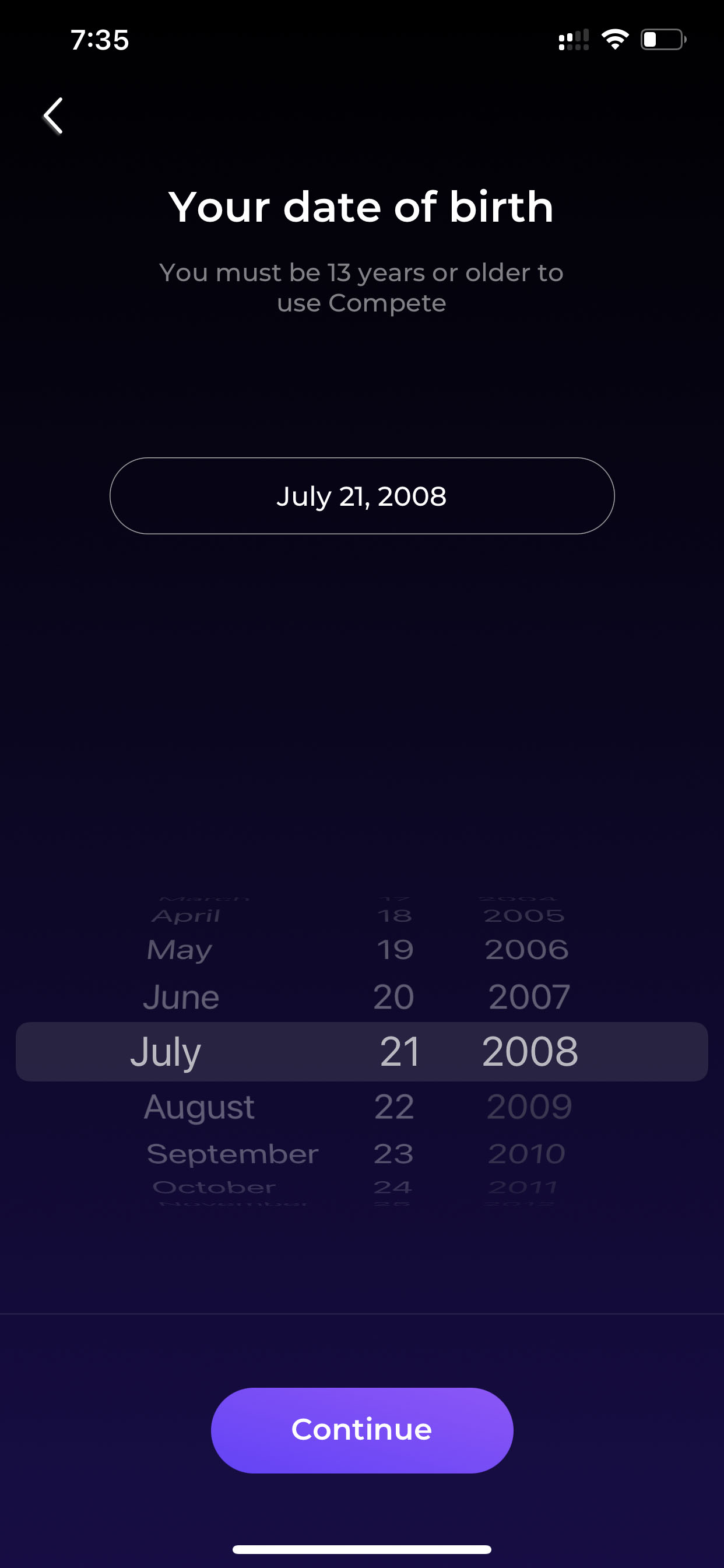The width and height of the screenshot is (724, 1568).
Task: Pick May from the month wheel
Action: (x=180, y=950)
